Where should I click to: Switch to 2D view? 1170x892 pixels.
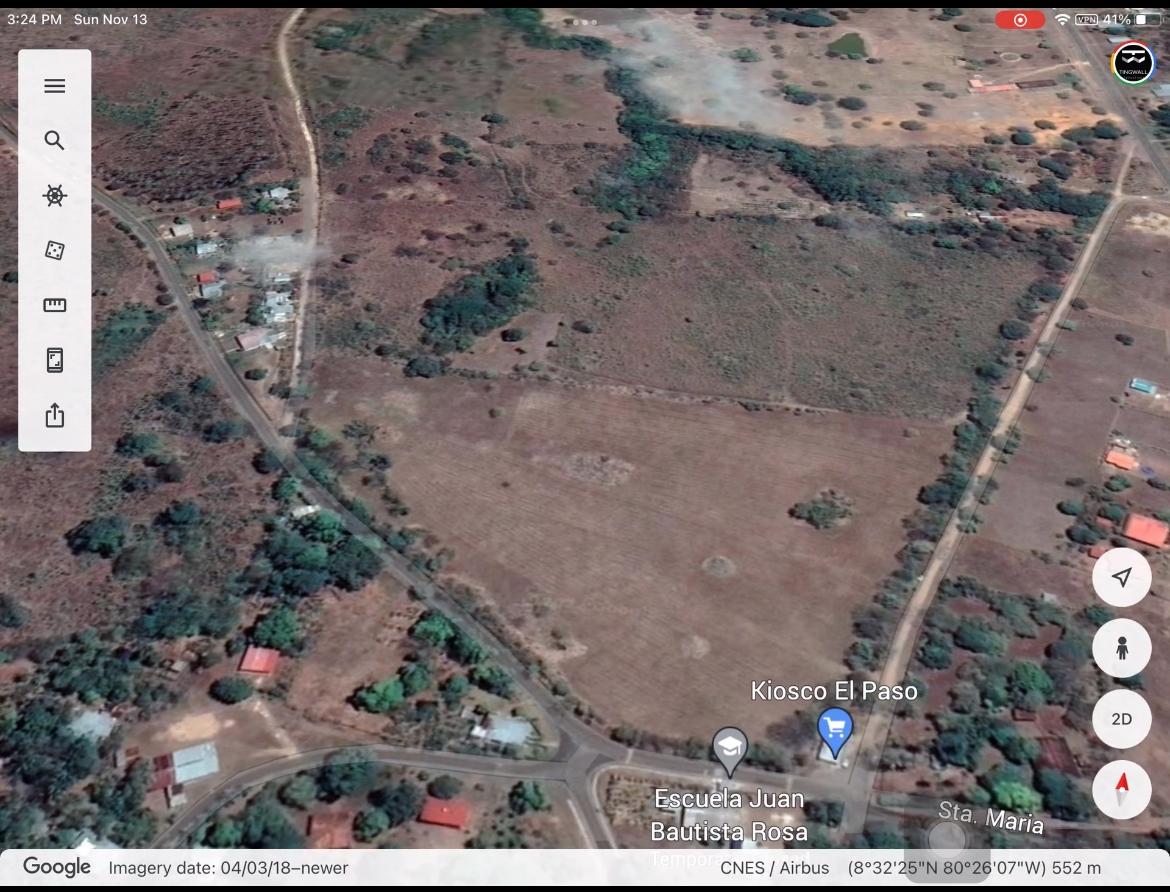coord(1122,719)
